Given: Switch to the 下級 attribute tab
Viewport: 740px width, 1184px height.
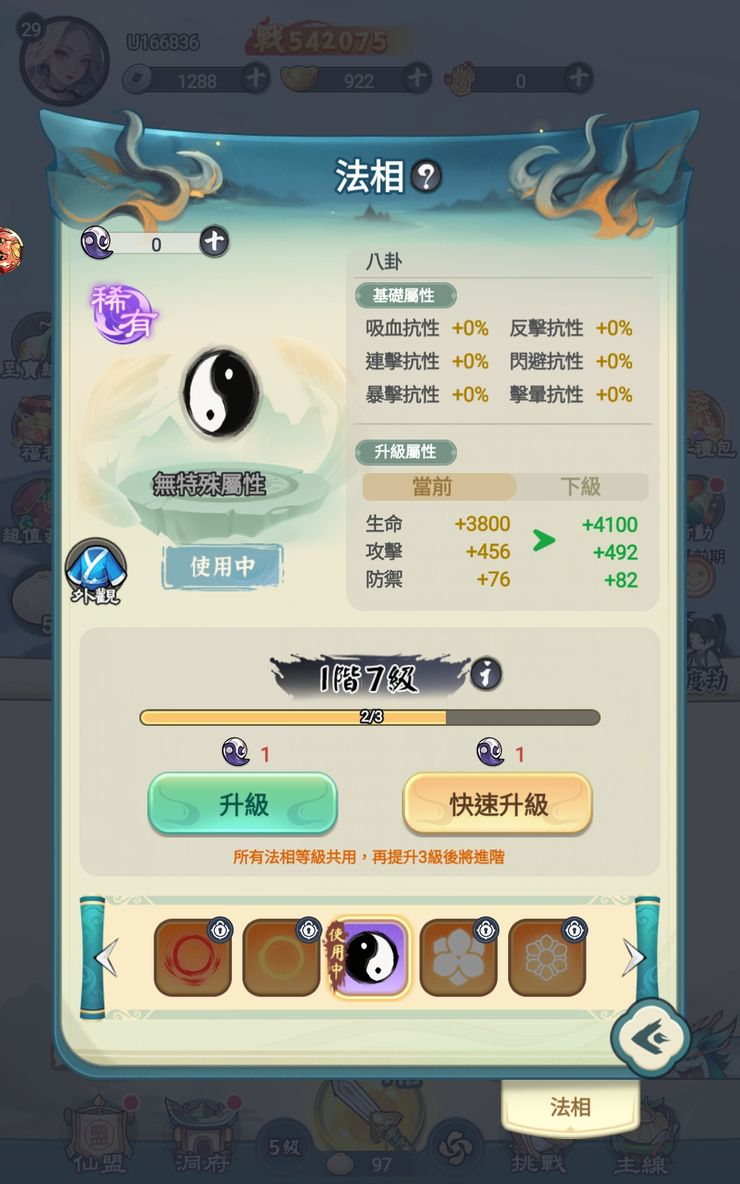Looking at the screenshot, I should coord(581,487).
